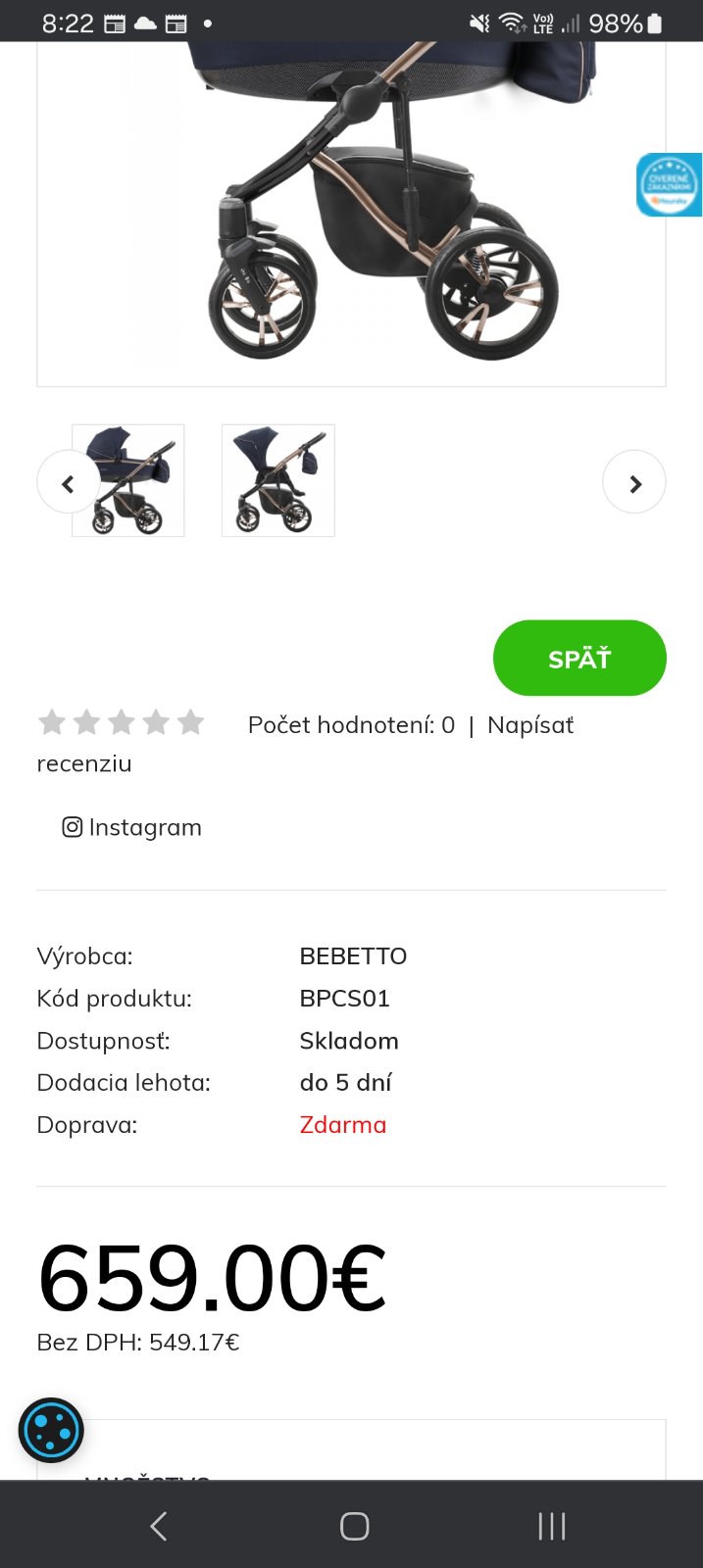Go to the phone's home screen
Image resolution: width=703 pixels, height=1568 pixels.
pyautogui.click(x=354, y=1526)
